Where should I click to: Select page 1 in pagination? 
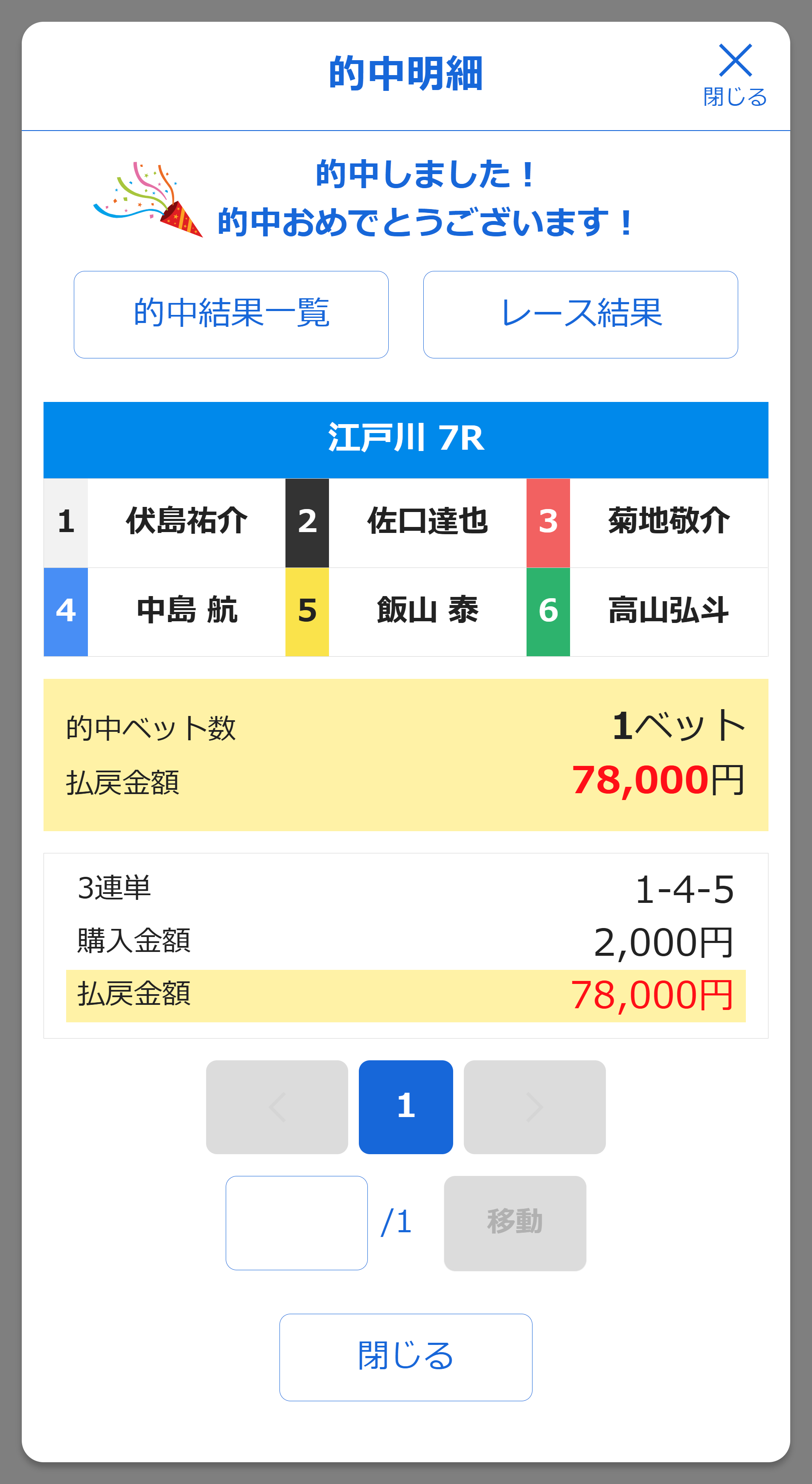click(406, 1107)
